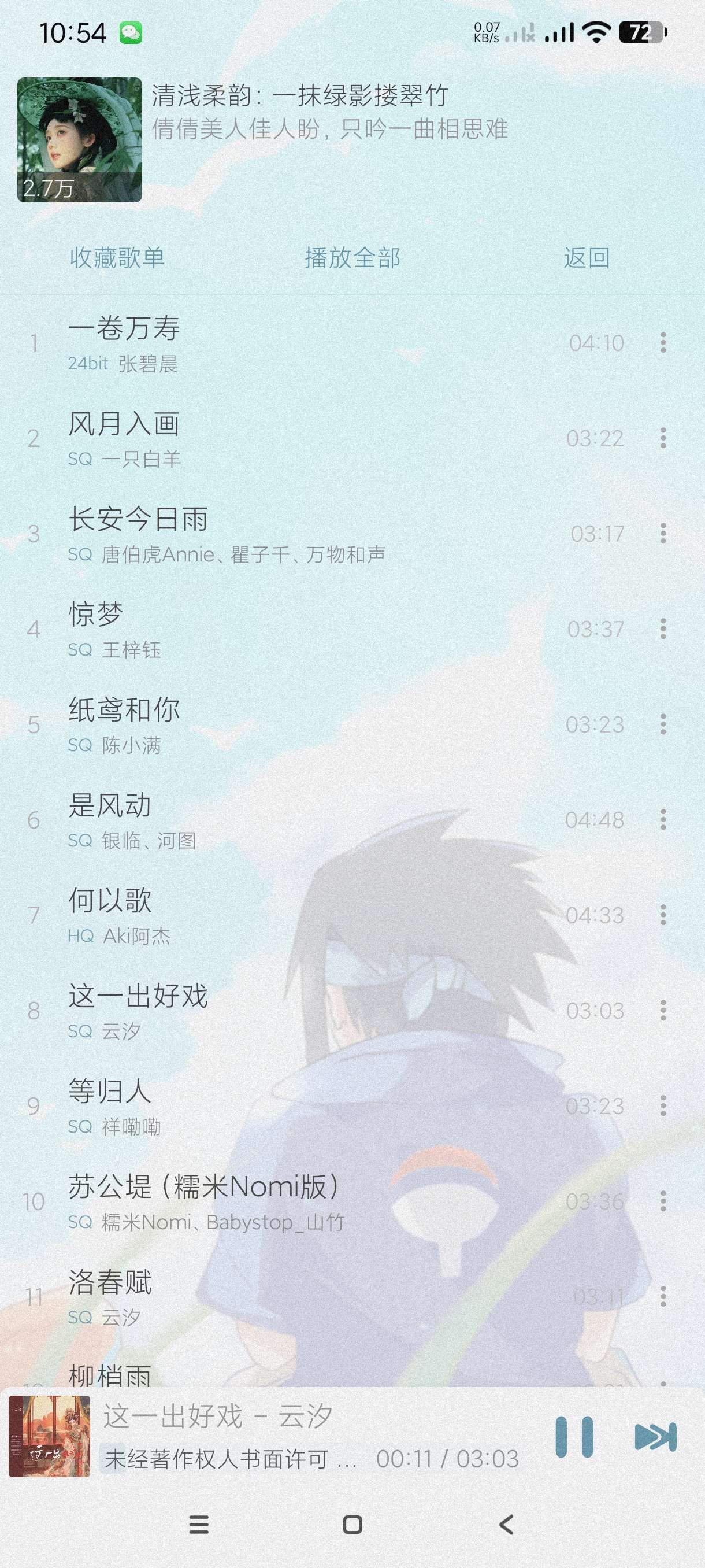
Task: Tap 收藏歌单 to save this playlist
Action: click(x=117, y=257)
